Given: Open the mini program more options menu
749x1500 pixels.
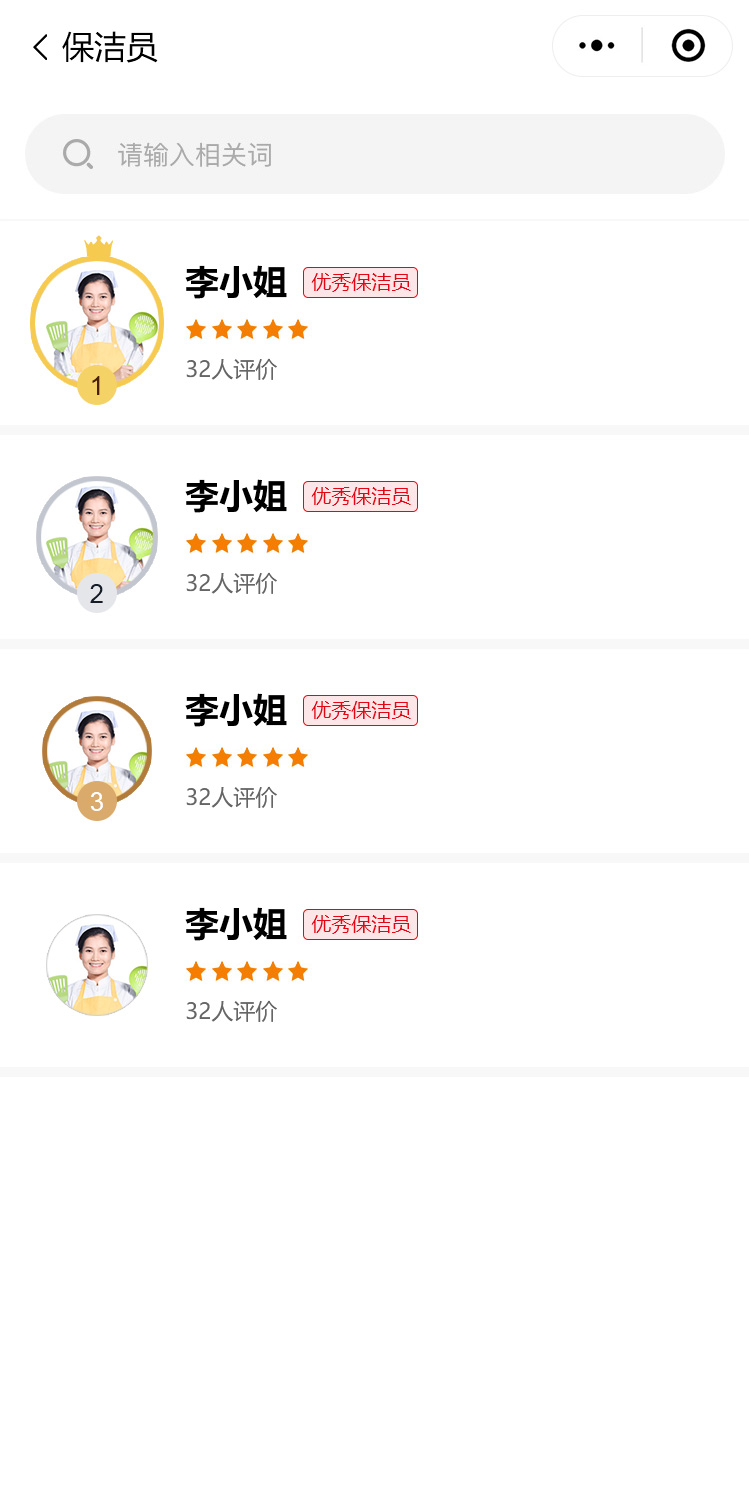Looking at the screenshot, I should pos(597,46).
